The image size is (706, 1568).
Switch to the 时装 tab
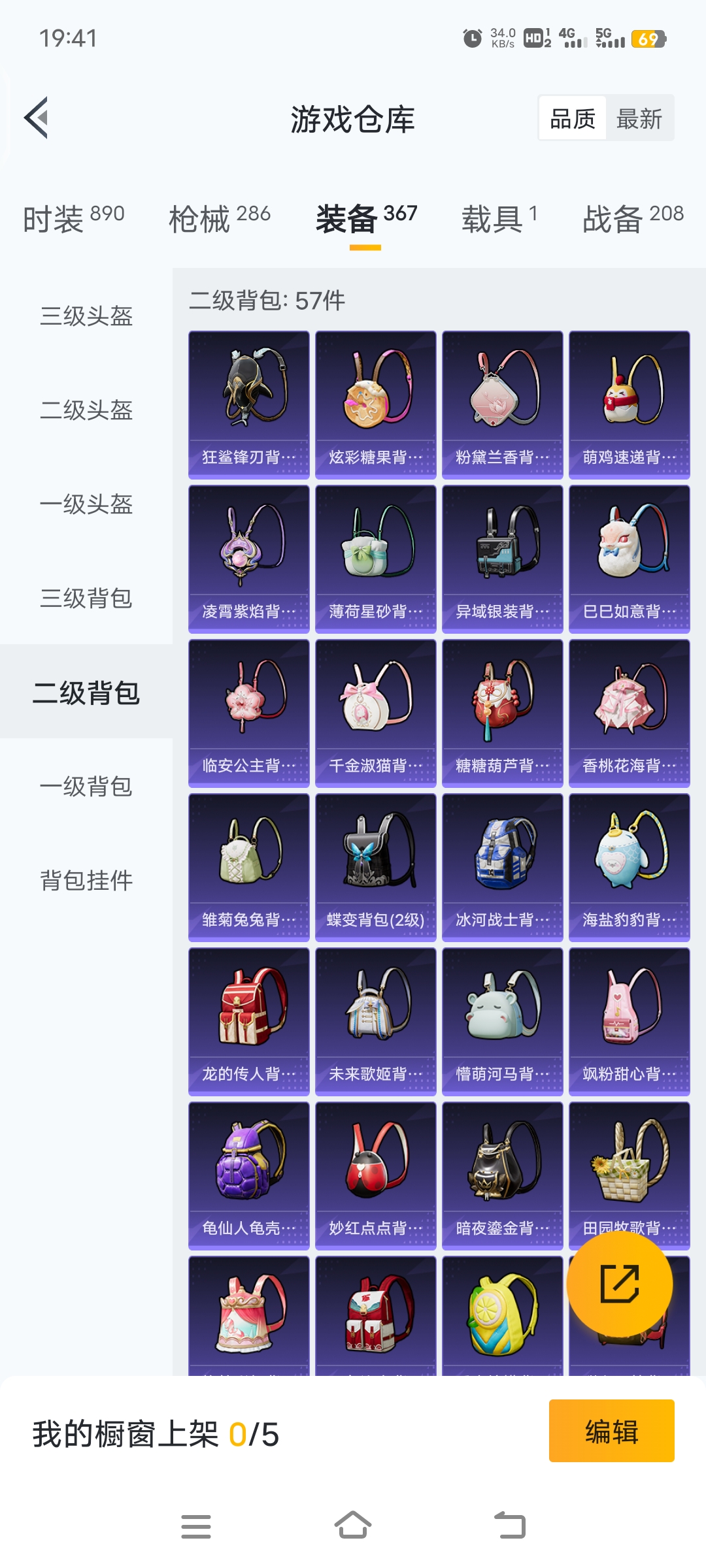pos(73,218)
